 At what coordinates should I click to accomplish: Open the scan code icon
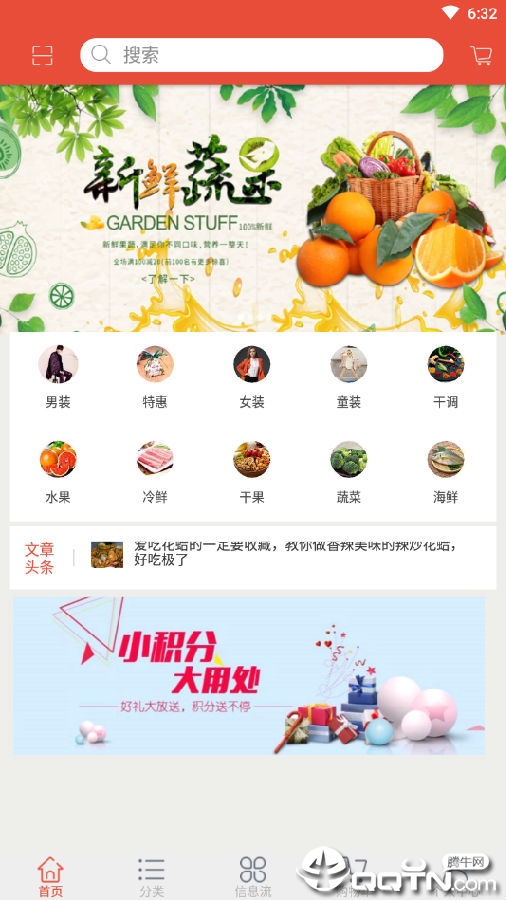pos(42,55)
